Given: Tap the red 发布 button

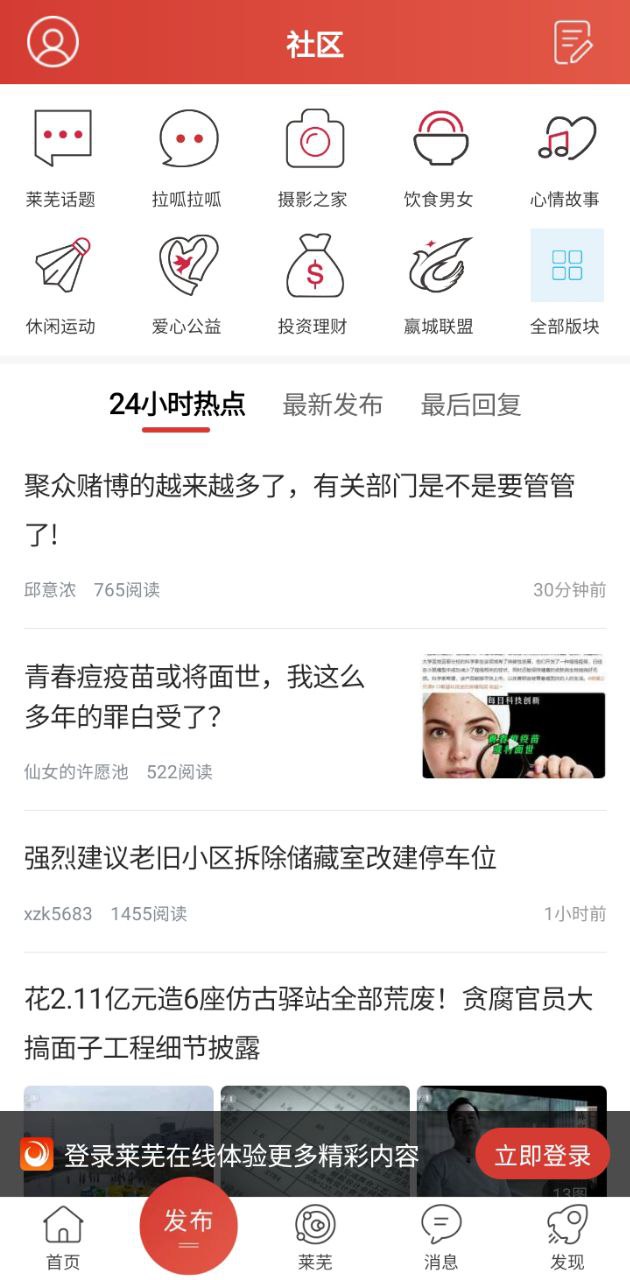Looking at the screenshot, I should [188, 1225].
